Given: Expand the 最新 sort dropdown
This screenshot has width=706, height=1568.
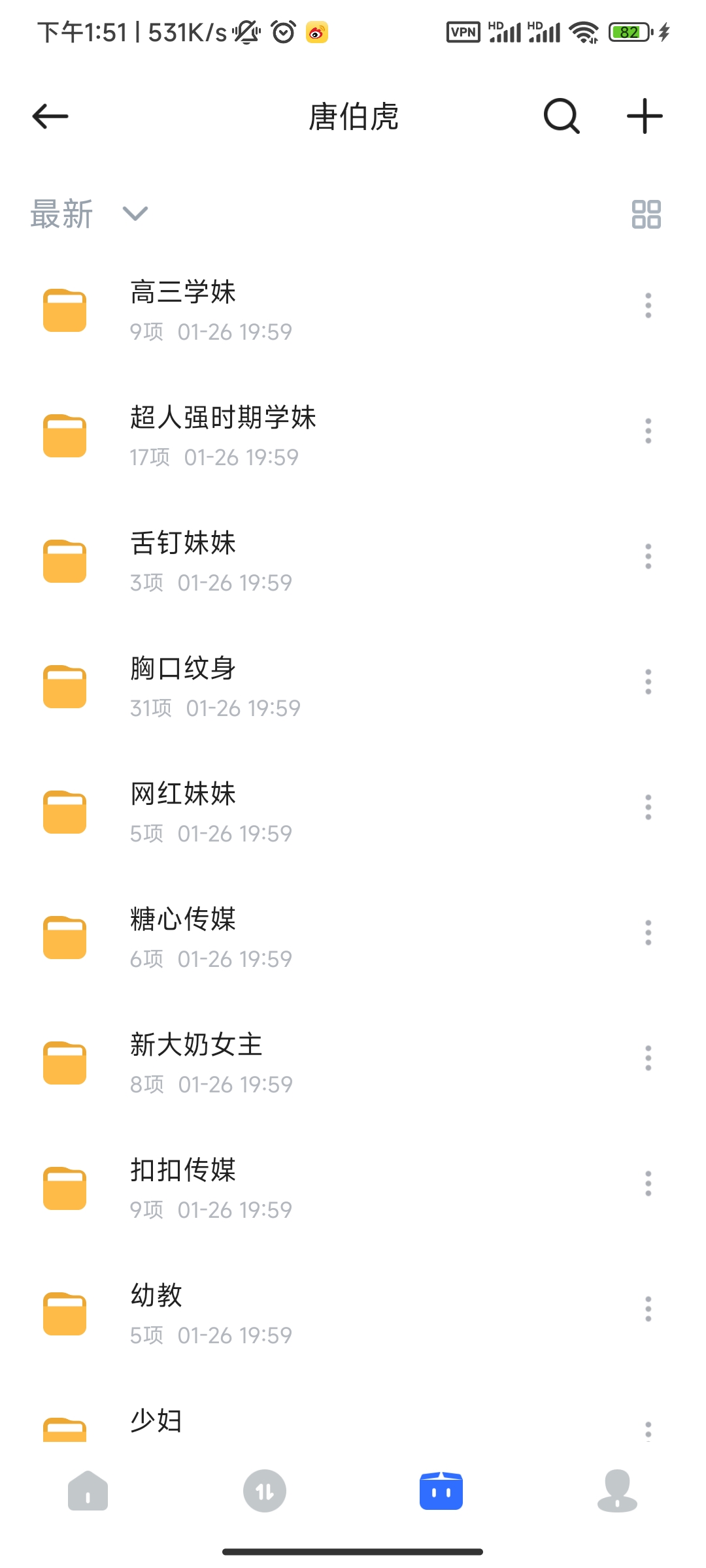Looking at the screenshot, I should click(90, 214).
